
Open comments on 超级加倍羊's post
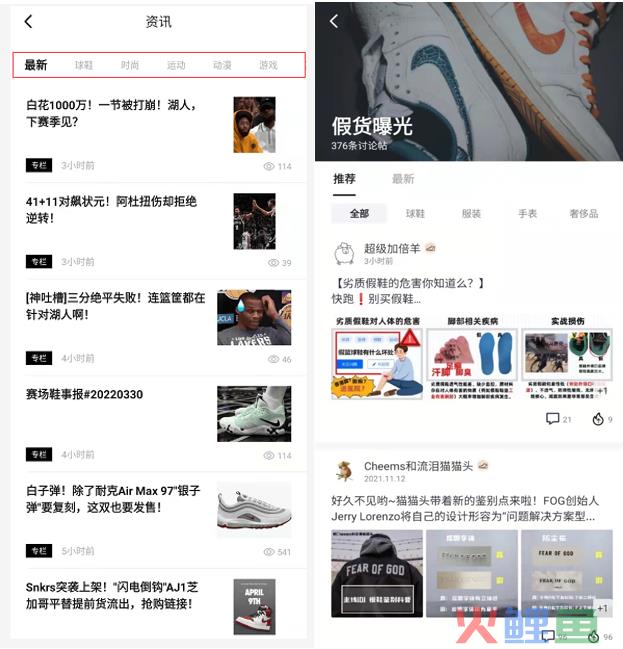pos(558,419)
